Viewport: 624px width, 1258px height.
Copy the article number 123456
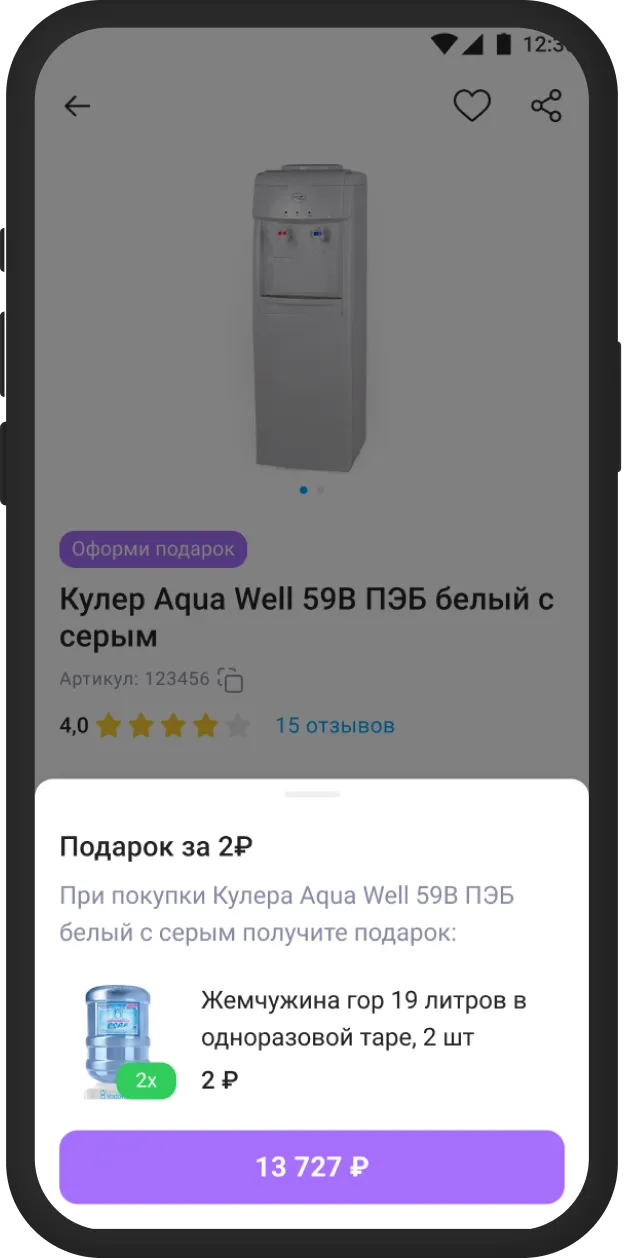pyautogui.click(x=232, y=680)
